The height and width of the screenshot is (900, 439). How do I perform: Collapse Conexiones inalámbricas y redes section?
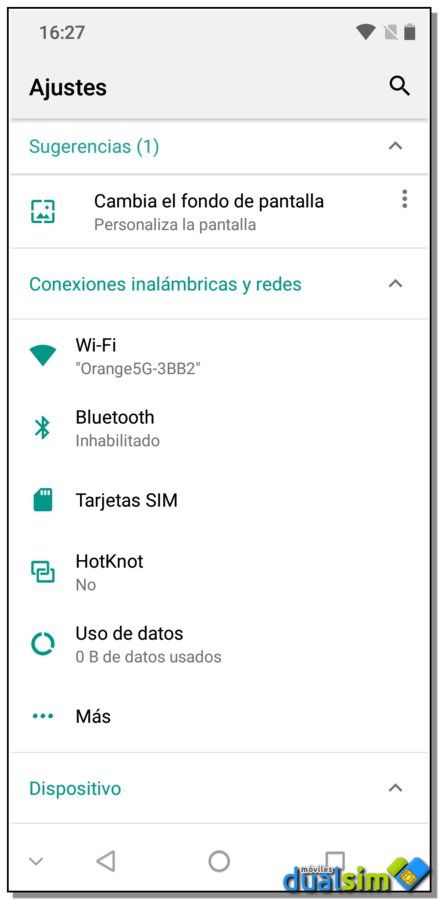[x=395, y=284]
